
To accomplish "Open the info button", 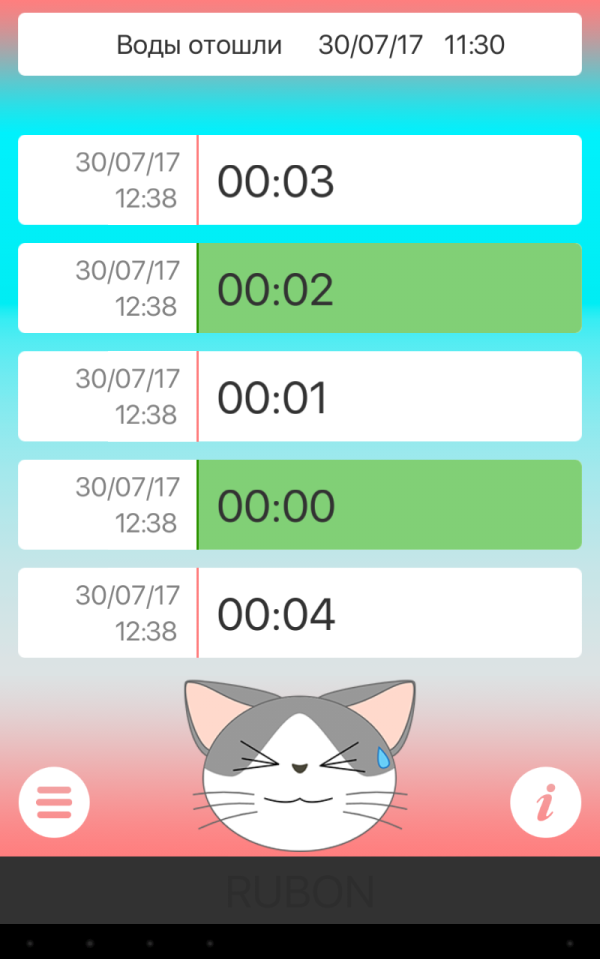I will 545,802.
